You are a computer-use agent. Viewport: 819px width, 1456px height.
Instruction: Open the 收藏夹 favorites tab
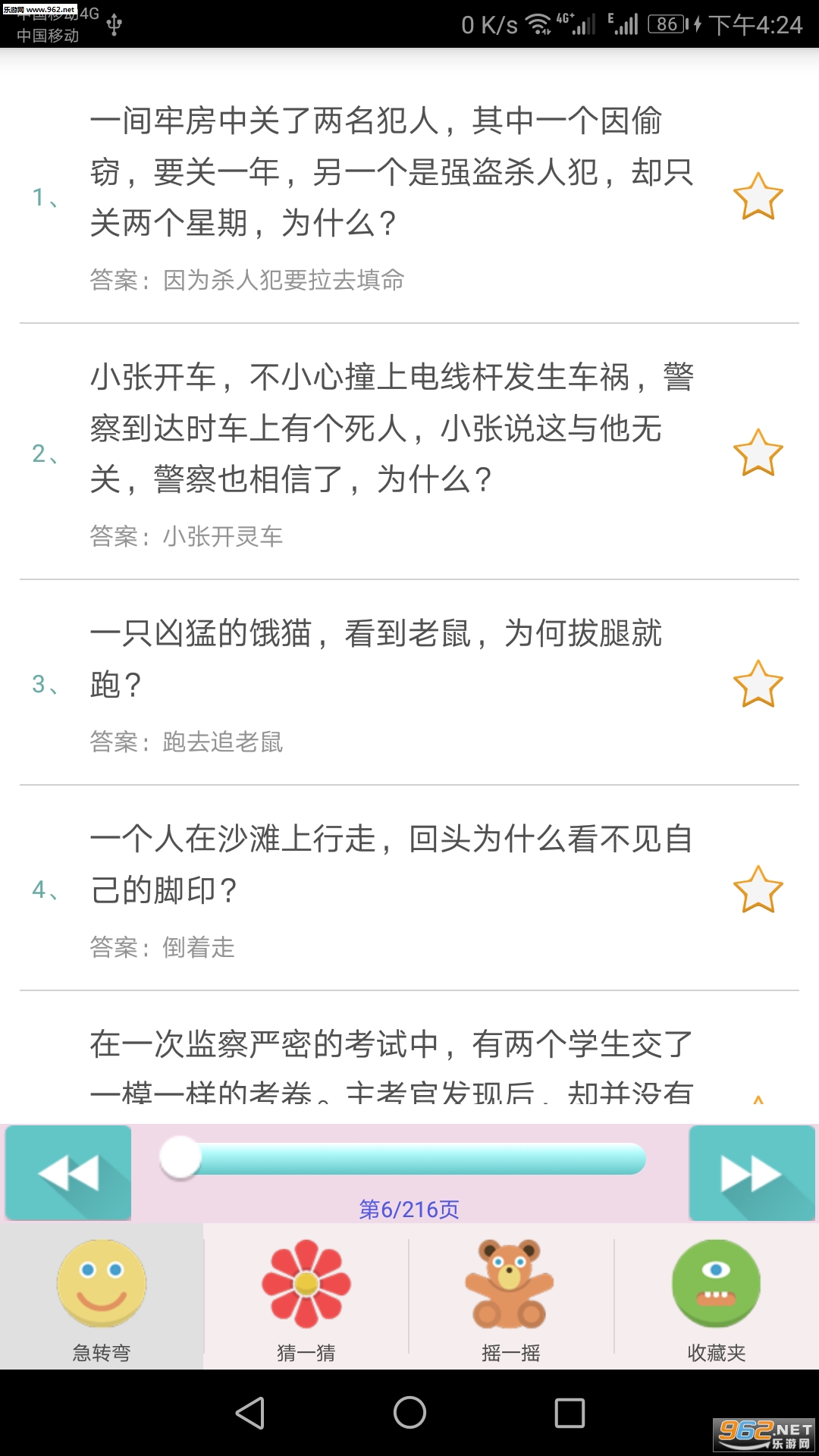point(716,1297)
